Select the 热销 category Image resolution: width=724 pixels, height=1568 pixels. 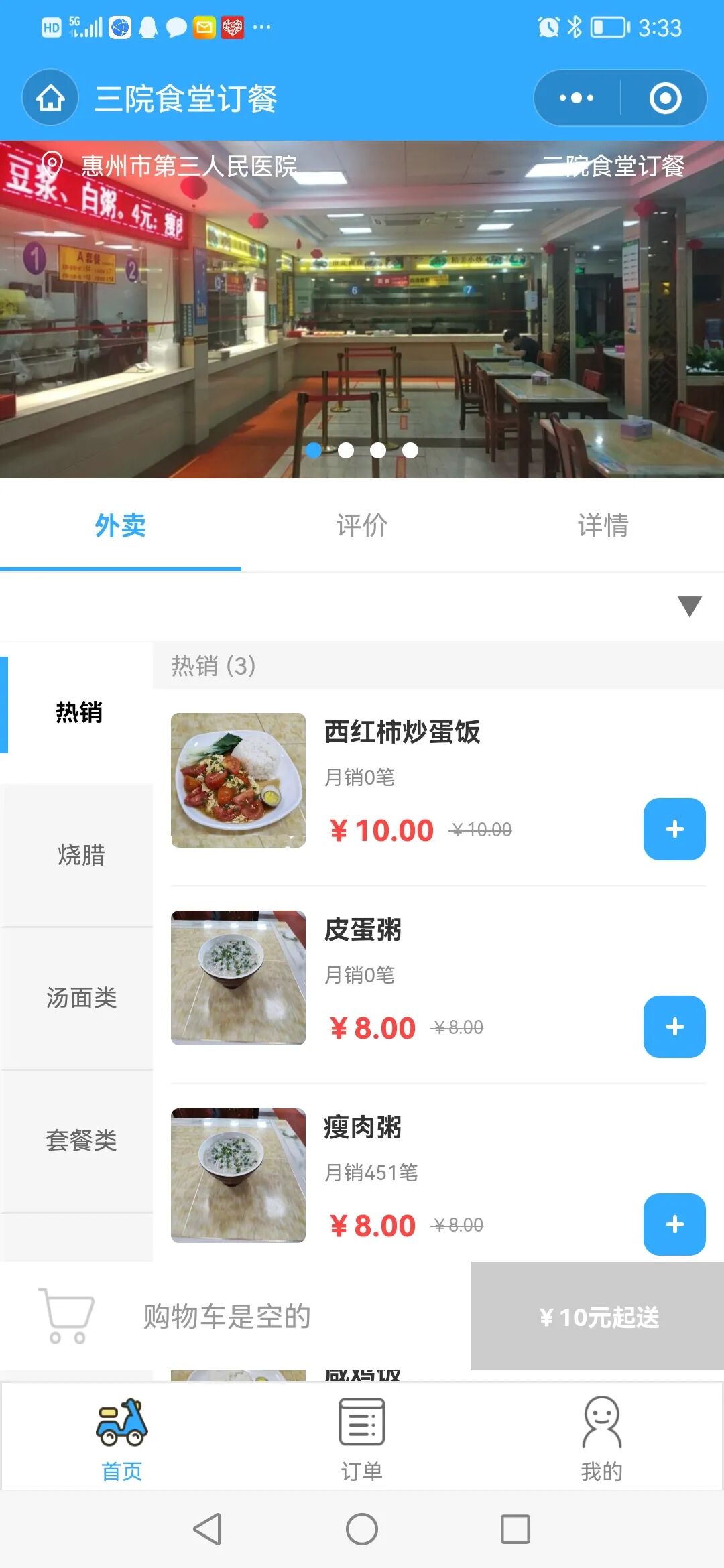pyautogui.click(x=79, y=712)
